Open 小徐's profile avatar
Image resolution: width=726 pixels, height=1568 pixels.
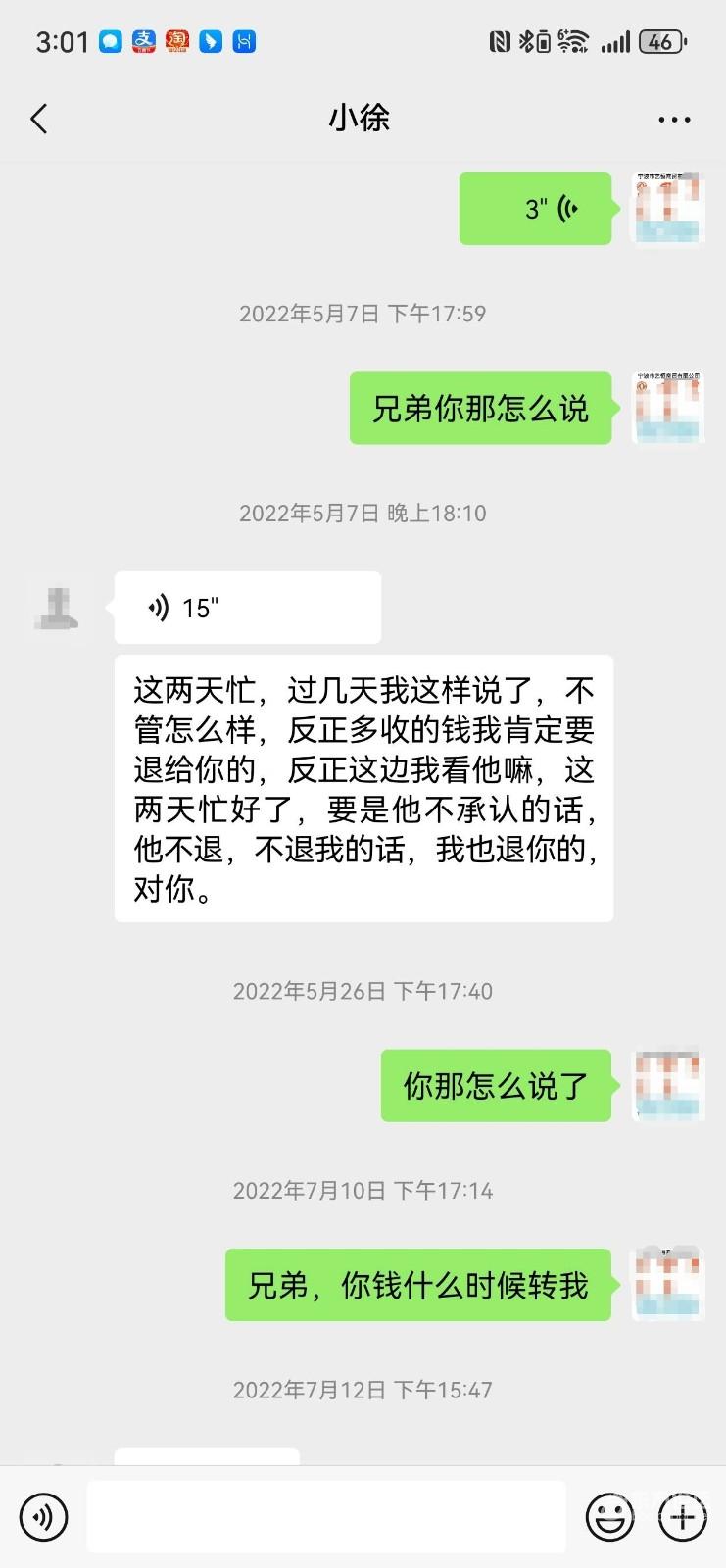[59, 608]
